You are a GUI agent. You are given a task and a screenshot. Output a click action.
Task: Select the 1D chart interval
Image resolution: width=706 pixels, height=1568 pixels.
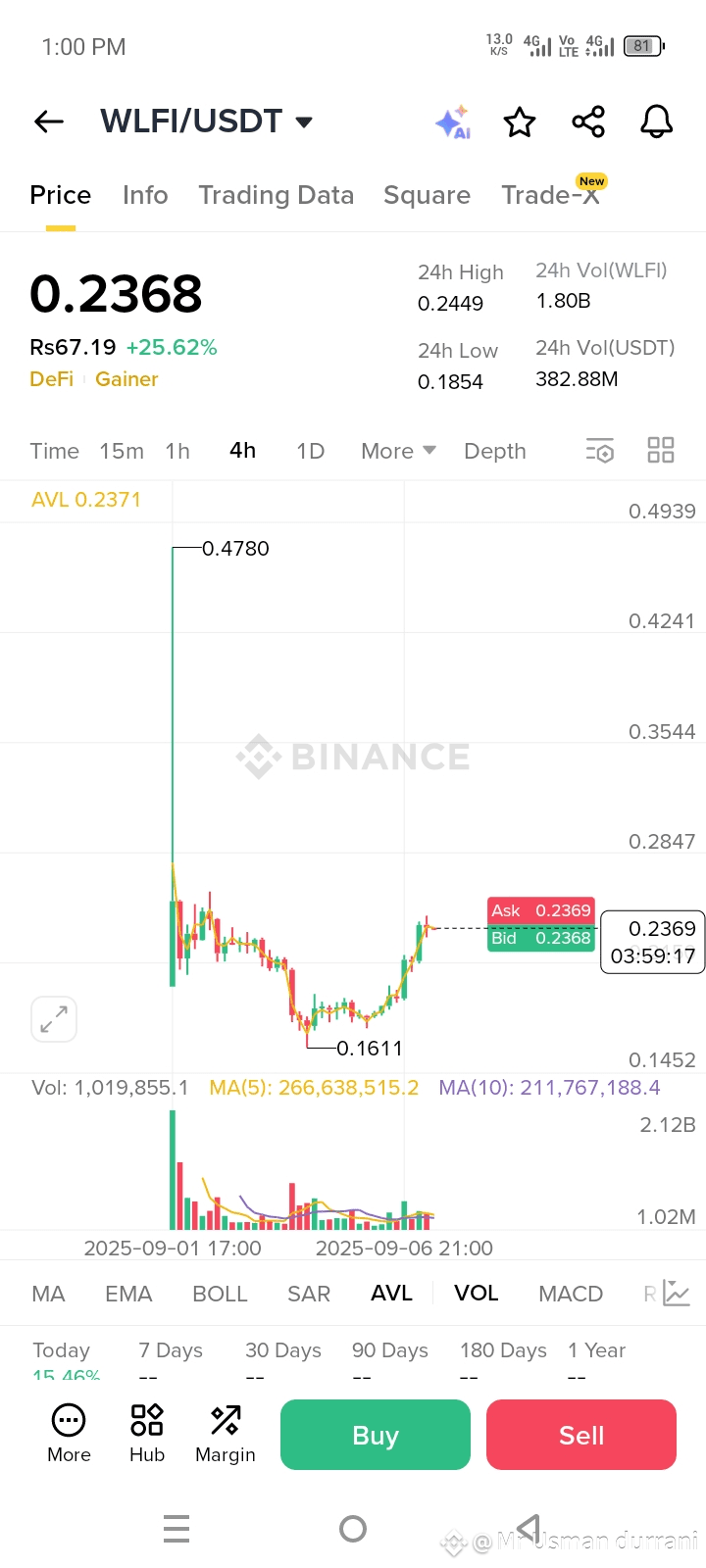pos(310,451)
